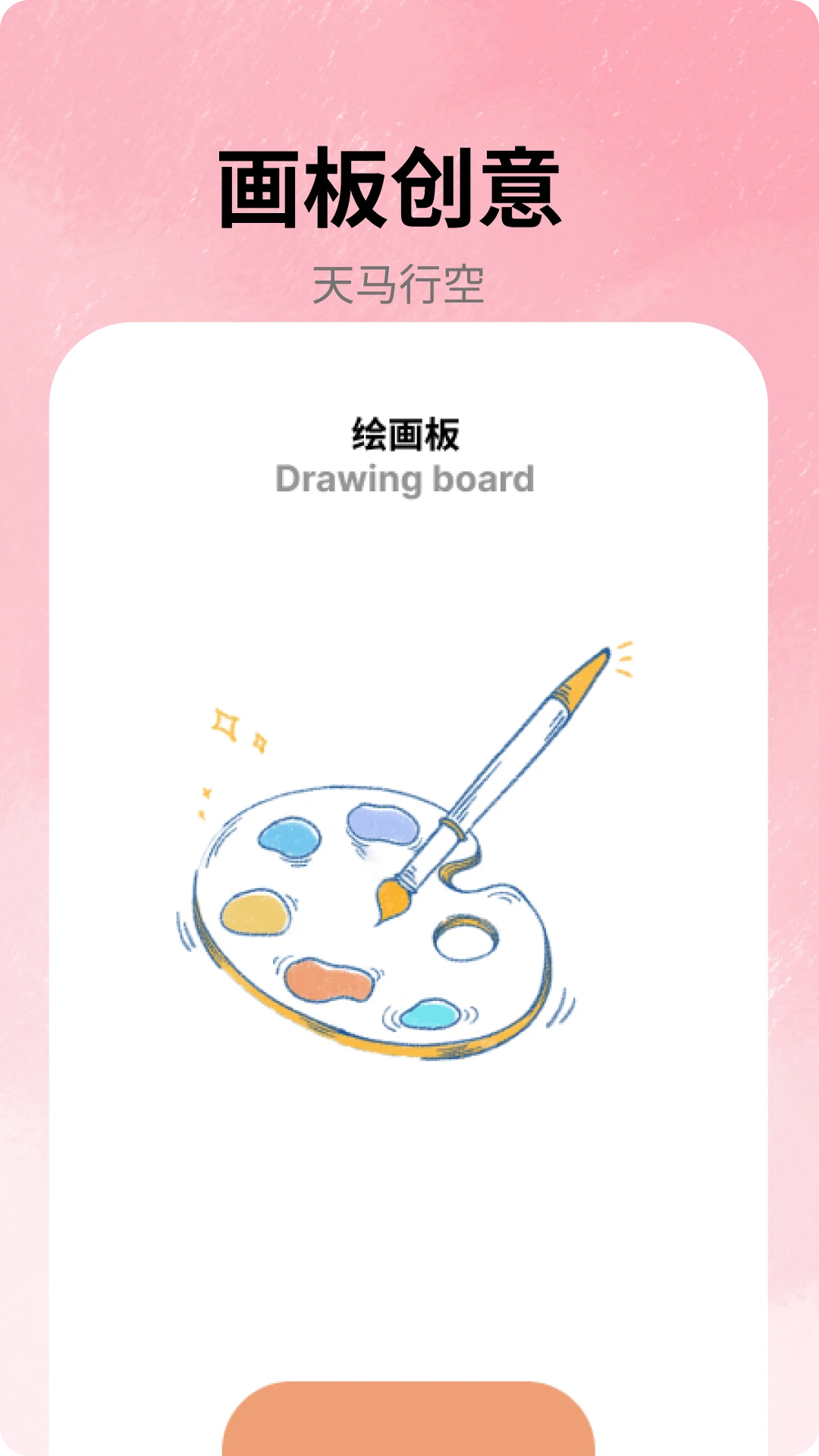Select the purple paint blob on the palette

(383, 823)
